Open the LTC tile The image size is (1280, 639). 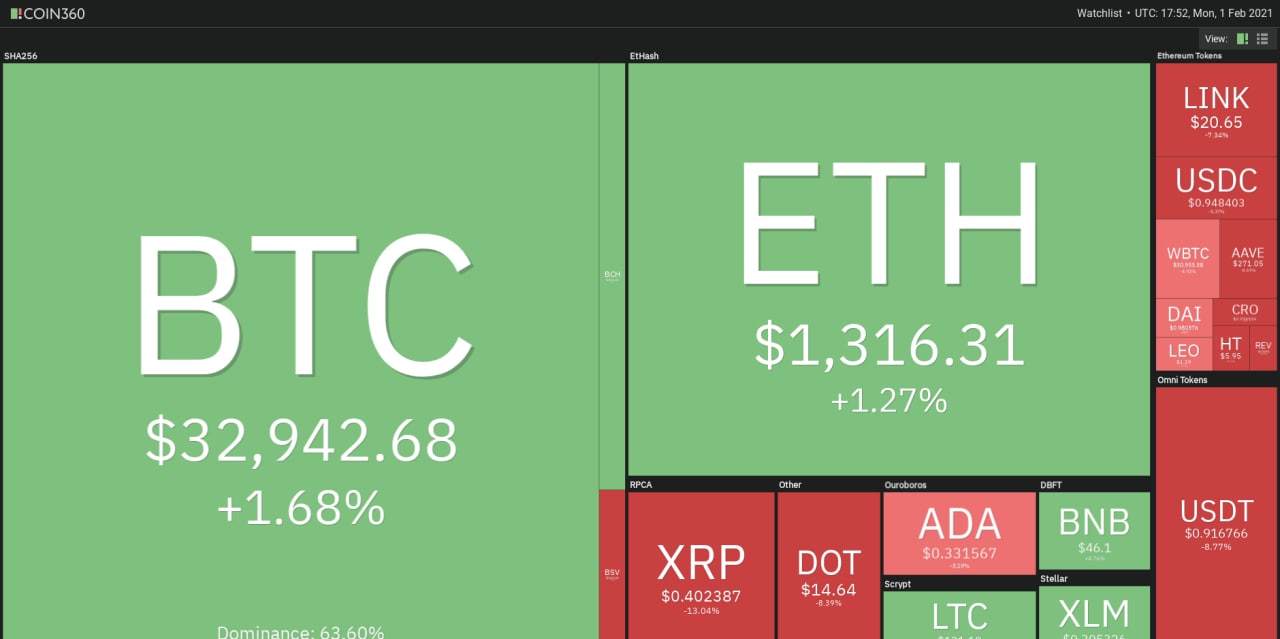click(959, 614)
